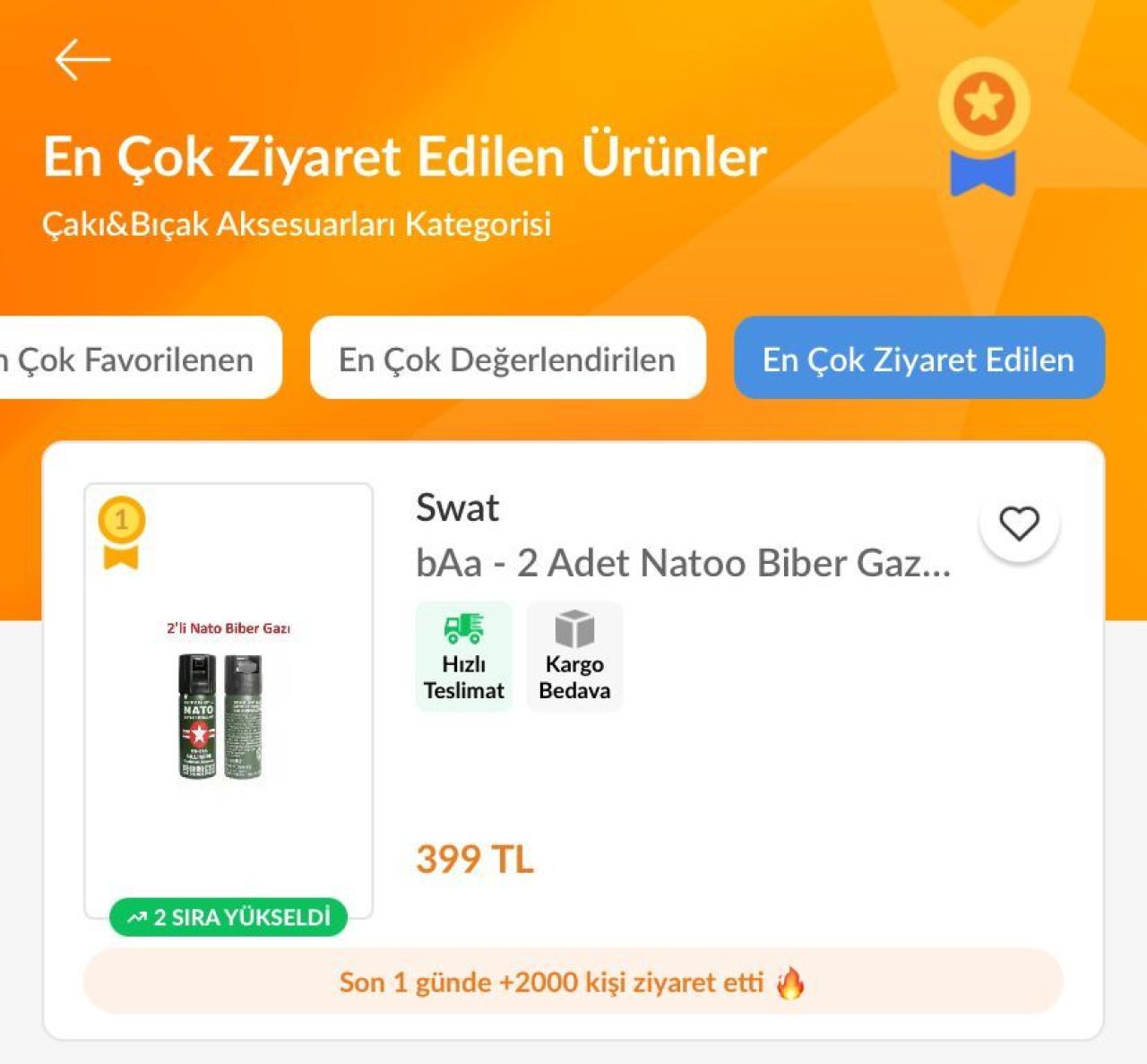Go back using the arrow icon

(x=82, y=60)
